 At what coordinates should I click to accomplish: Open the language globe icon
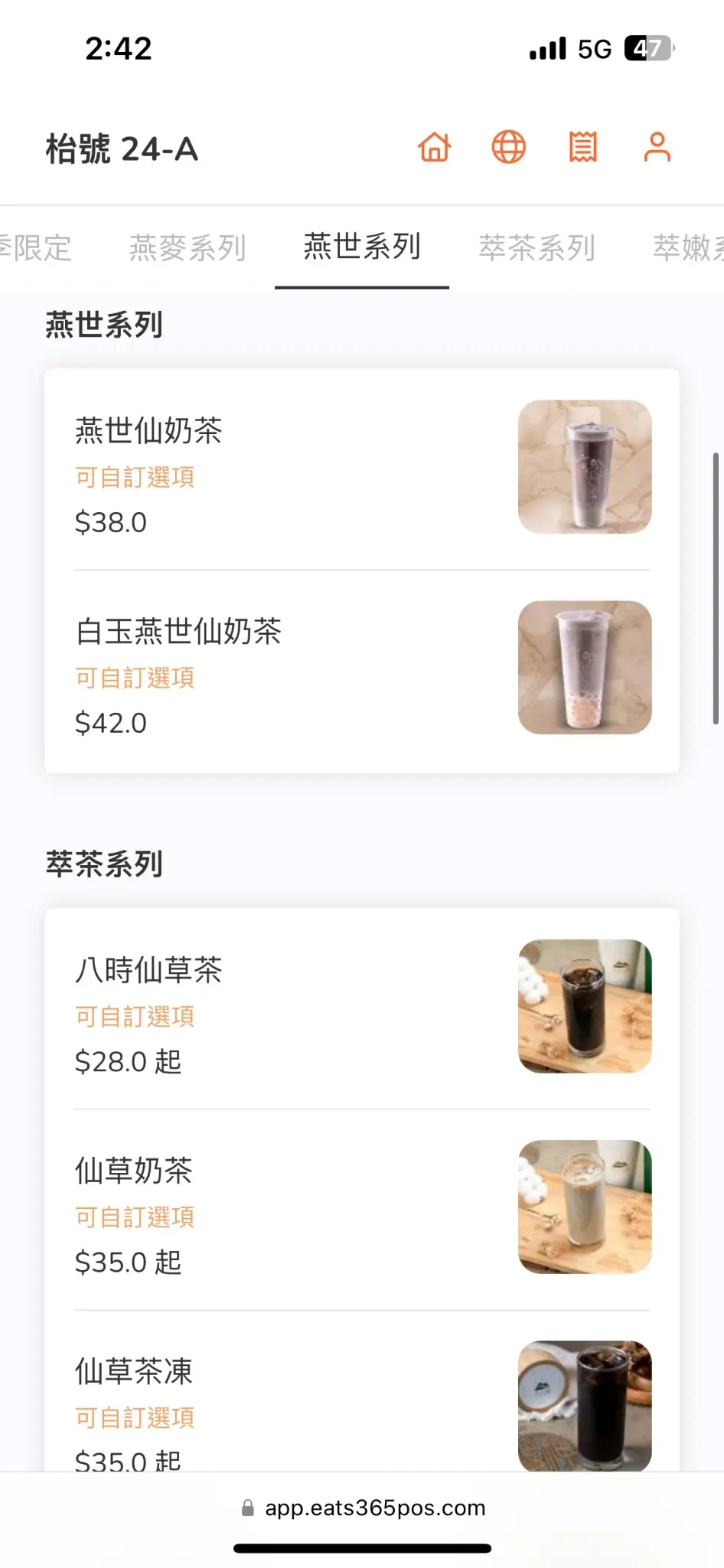tap(508, 147)
